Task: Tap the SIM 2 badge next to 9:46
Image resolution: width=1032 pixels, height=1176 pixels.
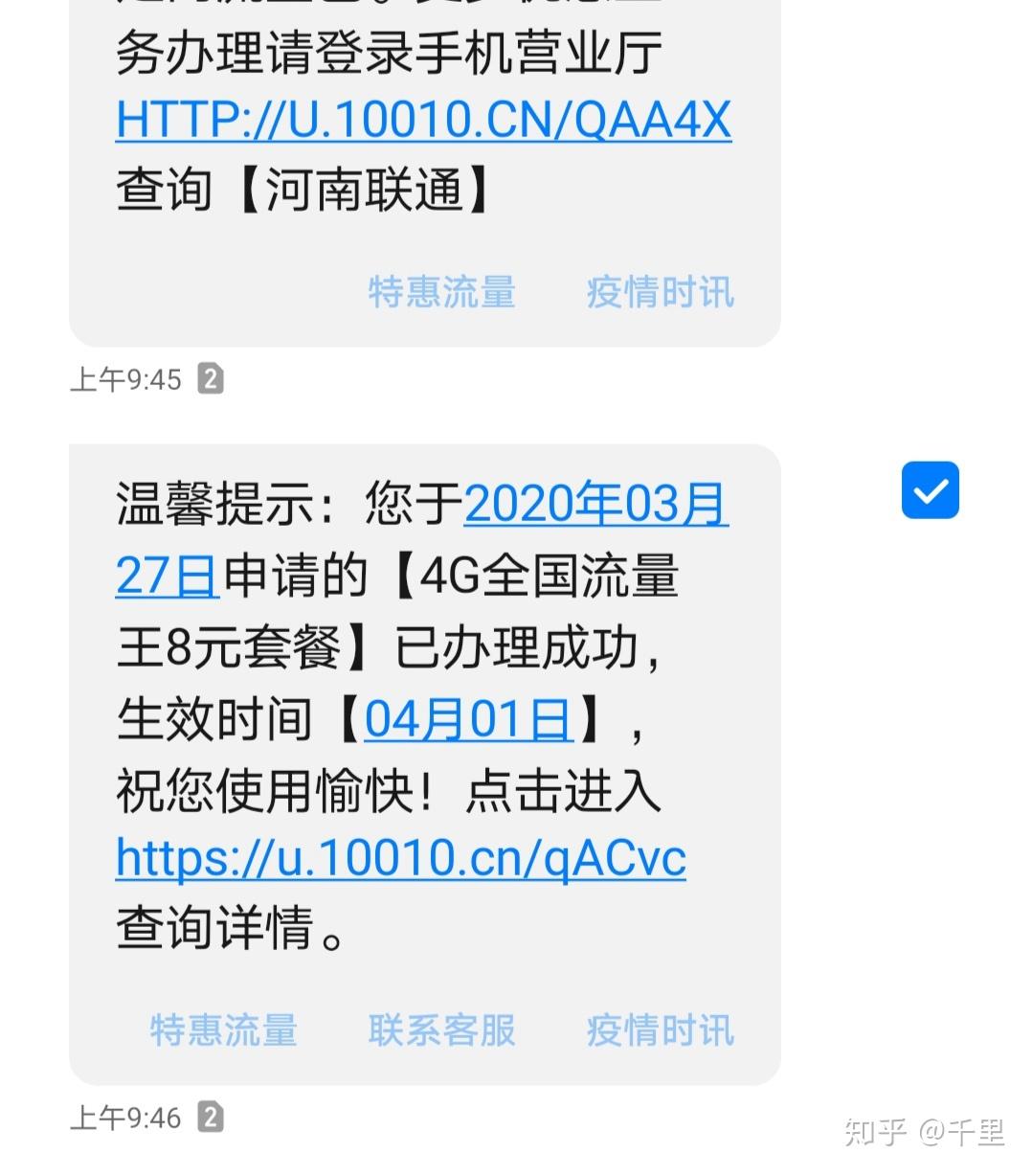Action: [x=212, y=1118]
